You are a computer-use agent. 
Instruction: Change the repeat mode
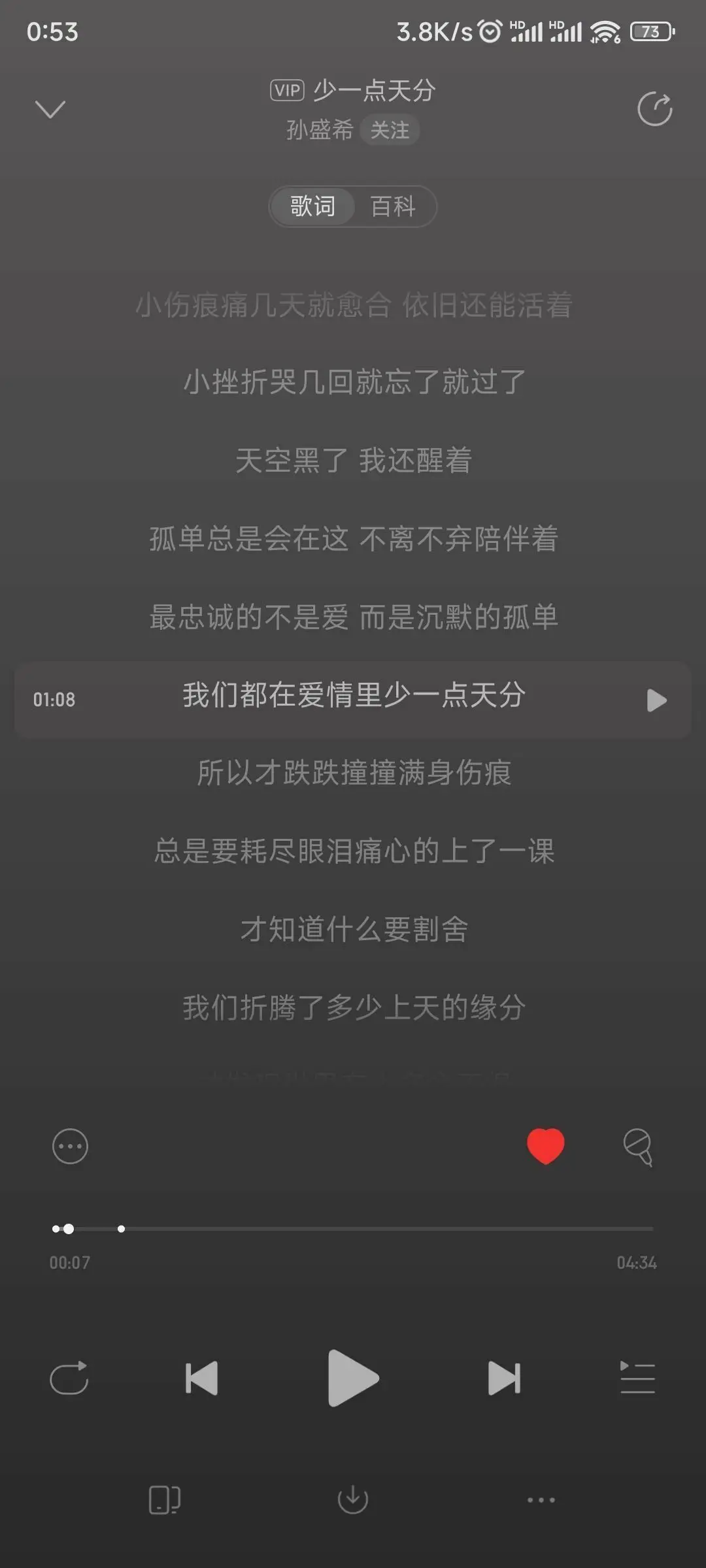[69, 1379]
